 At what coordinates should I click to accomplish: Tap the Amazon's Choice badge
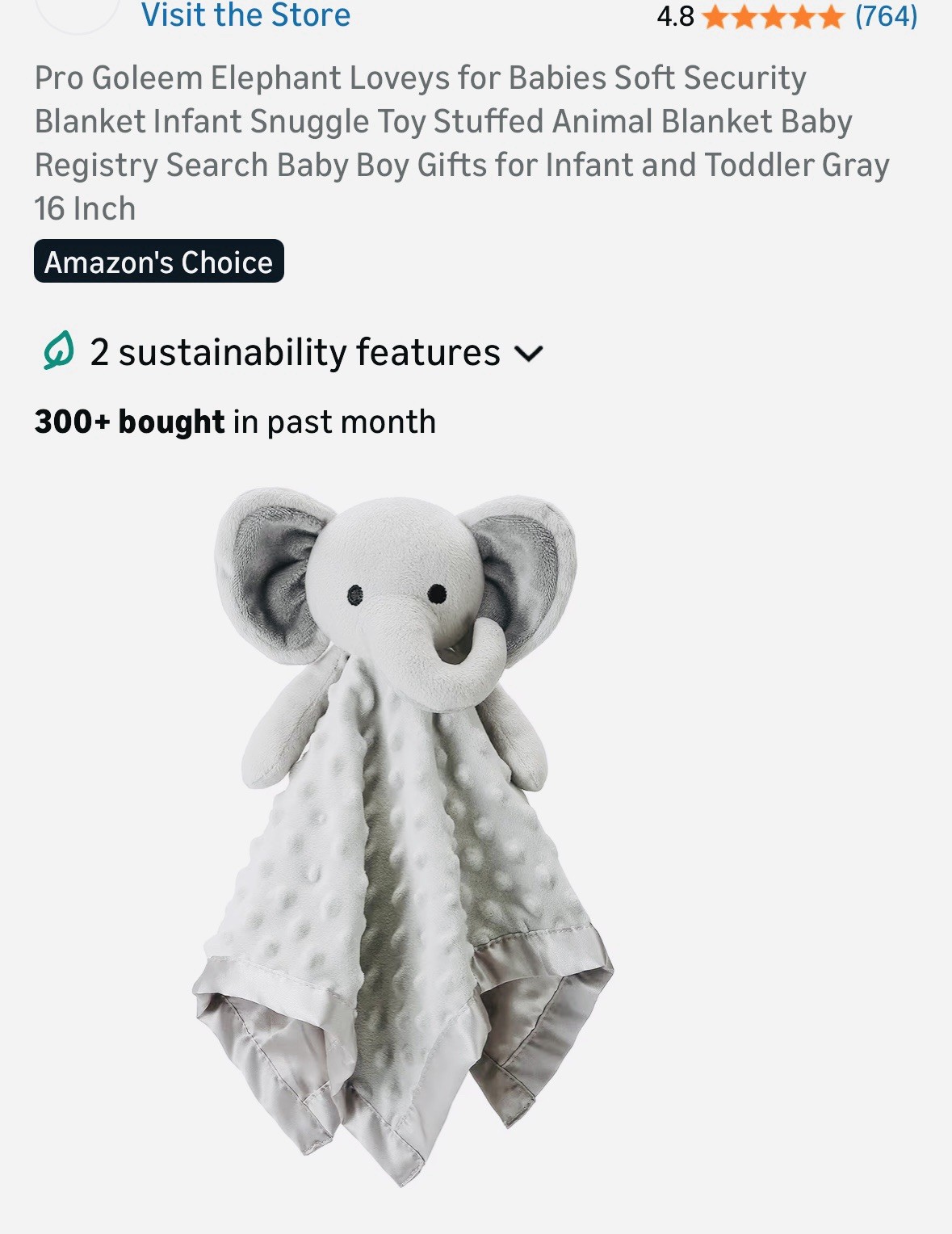[x=159, y=262]
